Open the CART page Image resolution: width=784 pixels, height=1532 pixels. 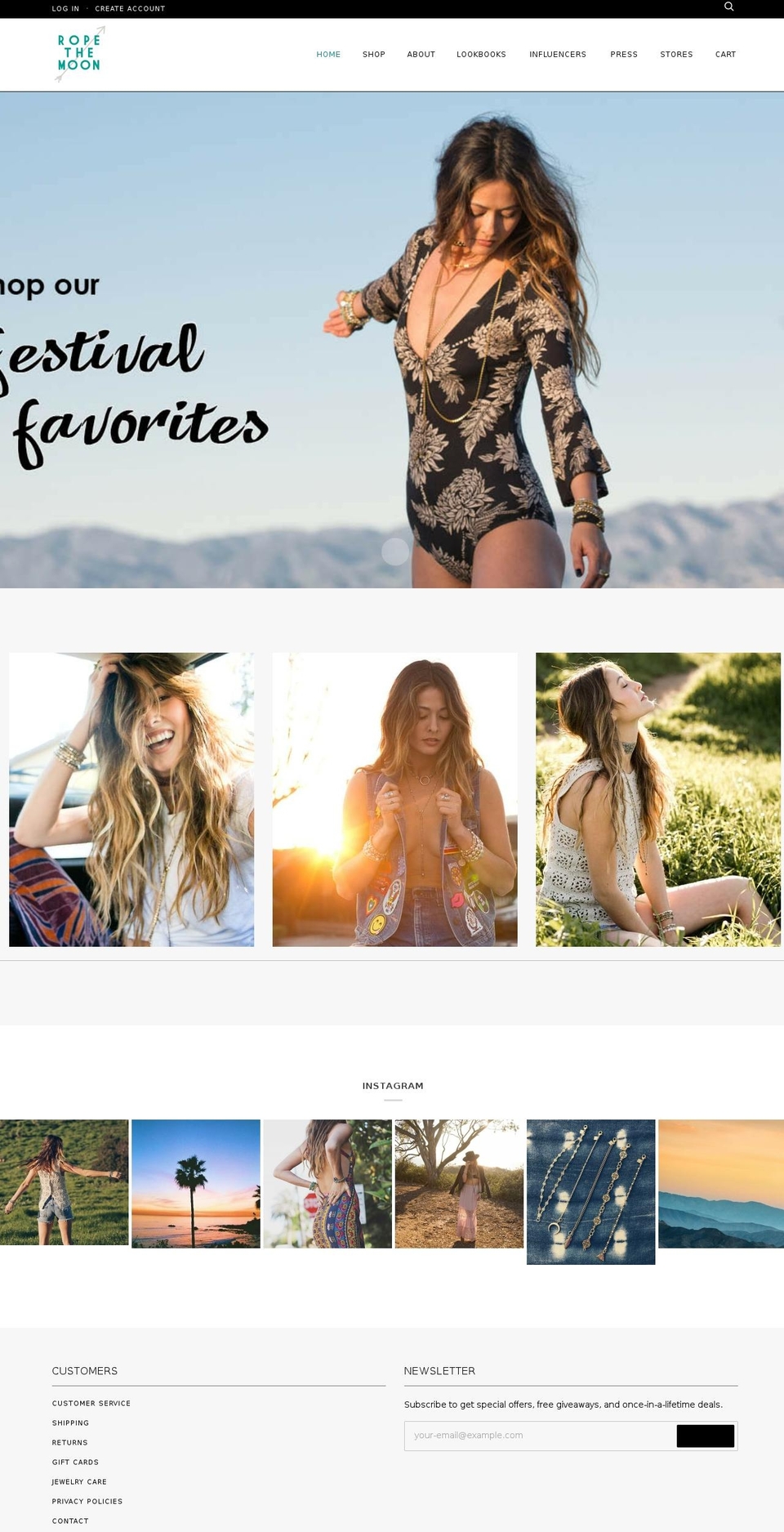point(725,54)
